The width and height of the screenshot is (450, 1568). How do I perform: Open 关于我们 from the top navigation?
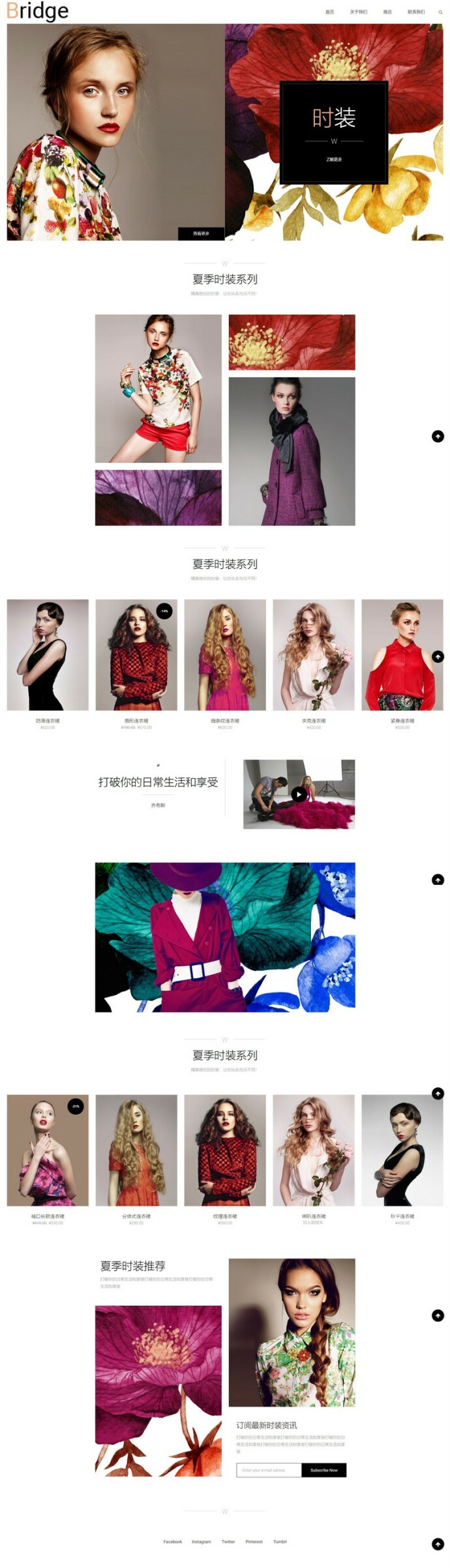pos(358,12)
